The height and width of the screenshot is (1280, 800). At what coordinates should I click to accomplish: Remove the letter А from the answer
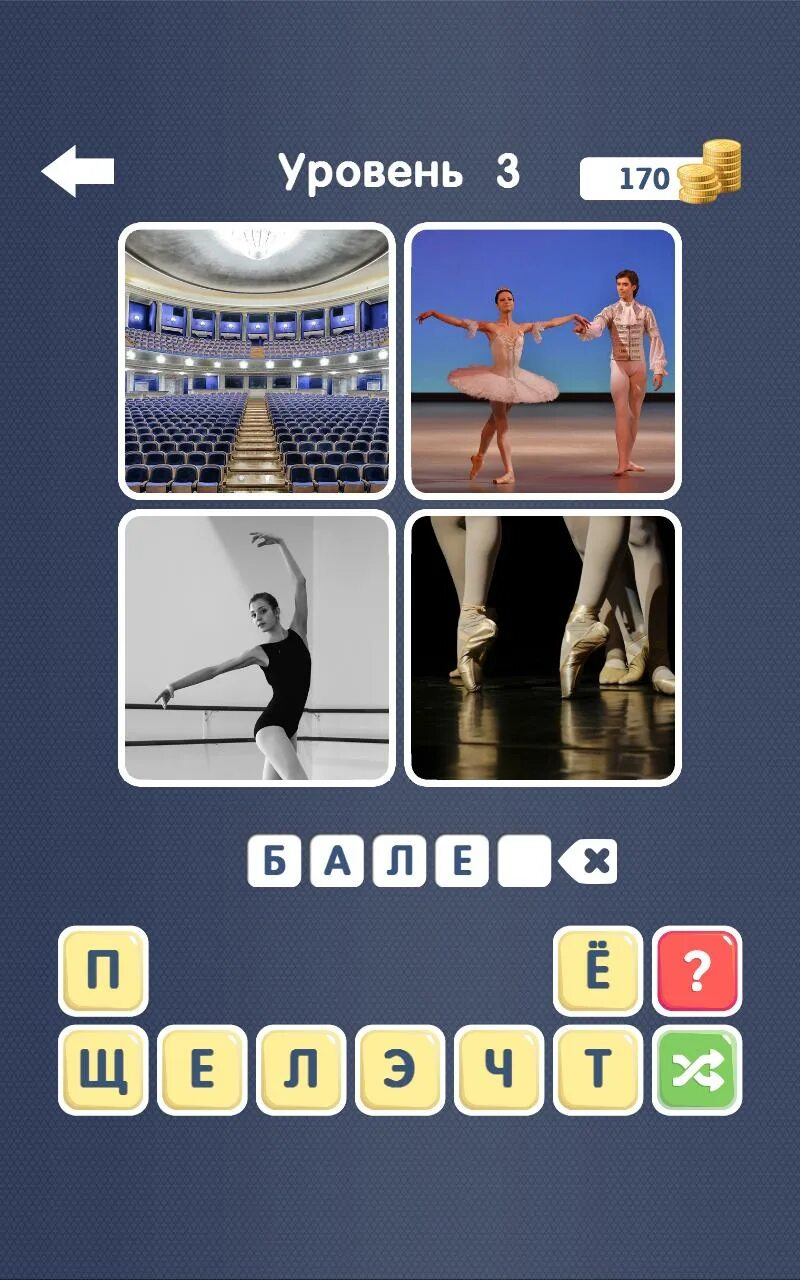pos(337,862)
